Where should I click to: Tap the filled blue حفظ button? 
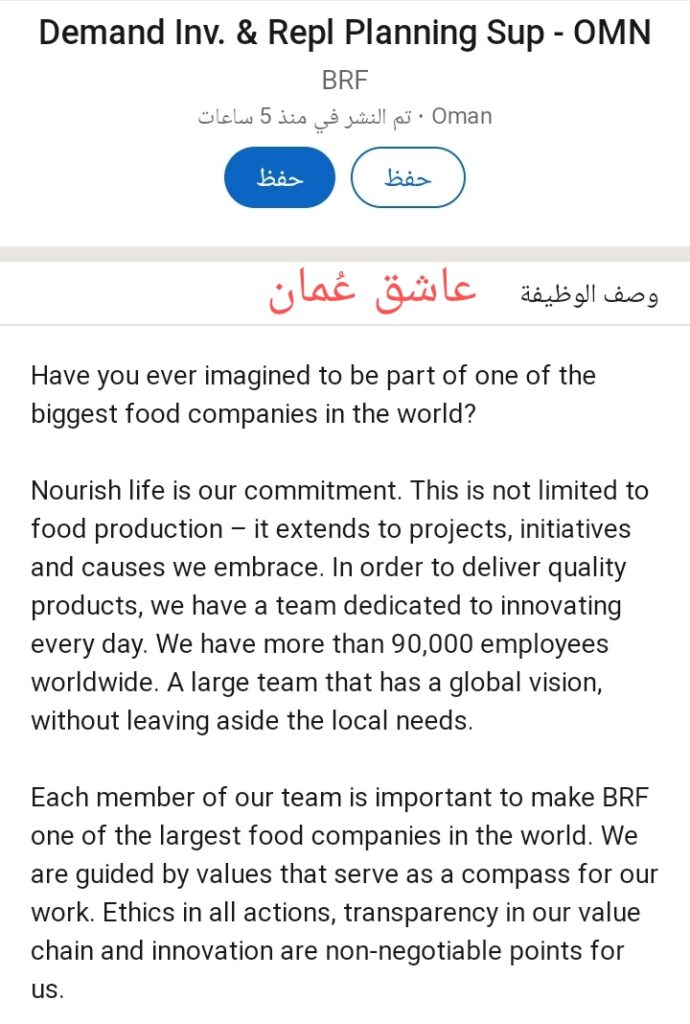(x=279, y=178)
